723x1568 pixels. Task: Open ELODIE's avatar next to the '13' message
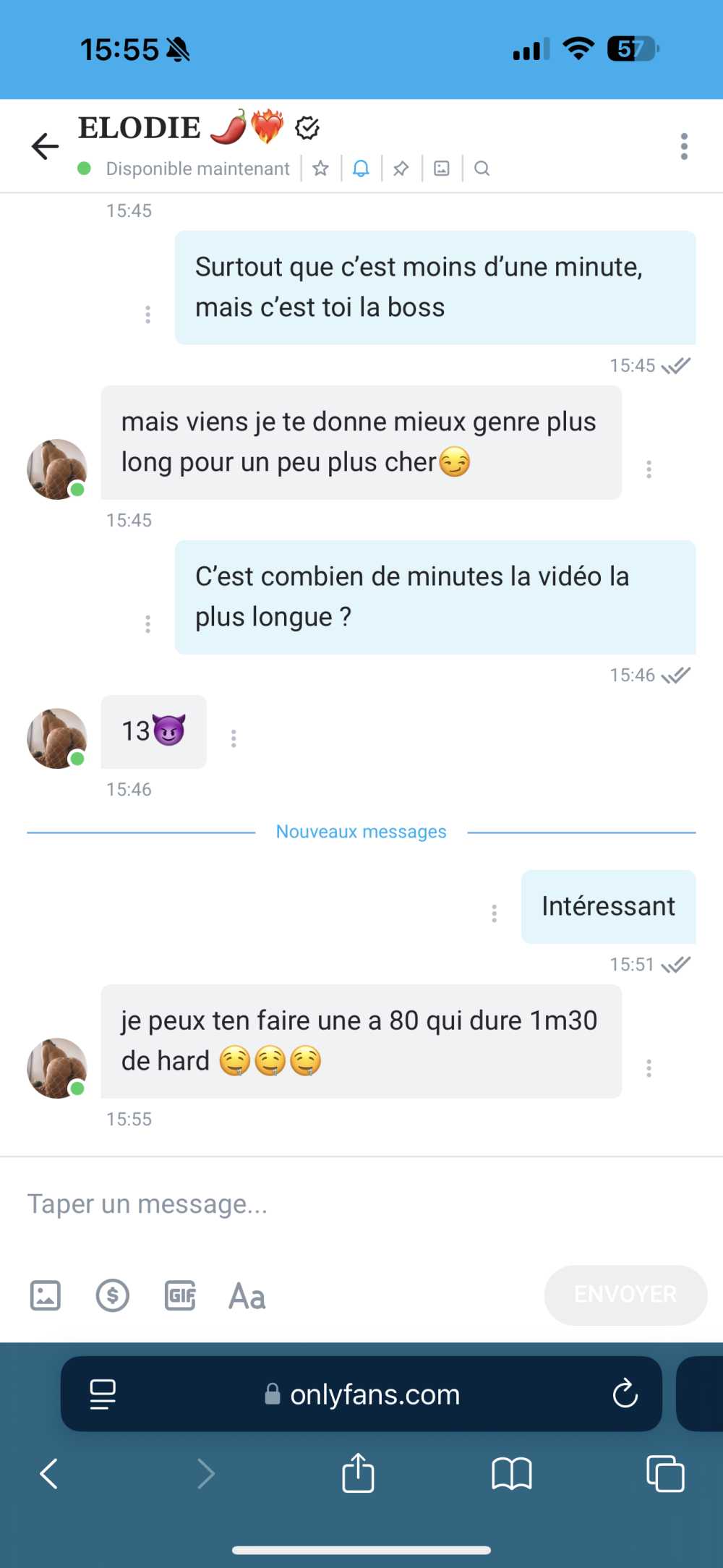click(57, 738)
